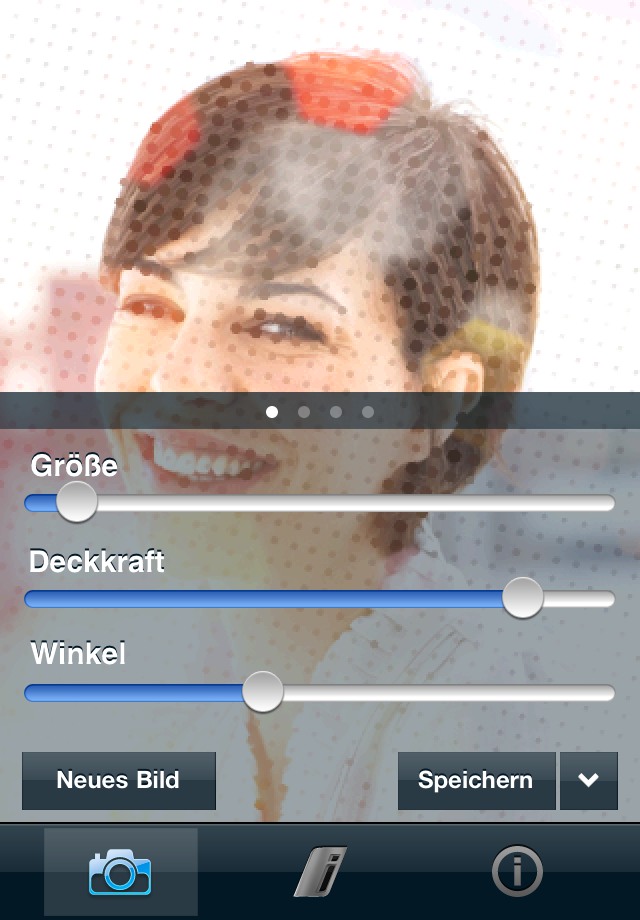Jump to the second page dot
640x920 pixels.
[x=304, y=411]
